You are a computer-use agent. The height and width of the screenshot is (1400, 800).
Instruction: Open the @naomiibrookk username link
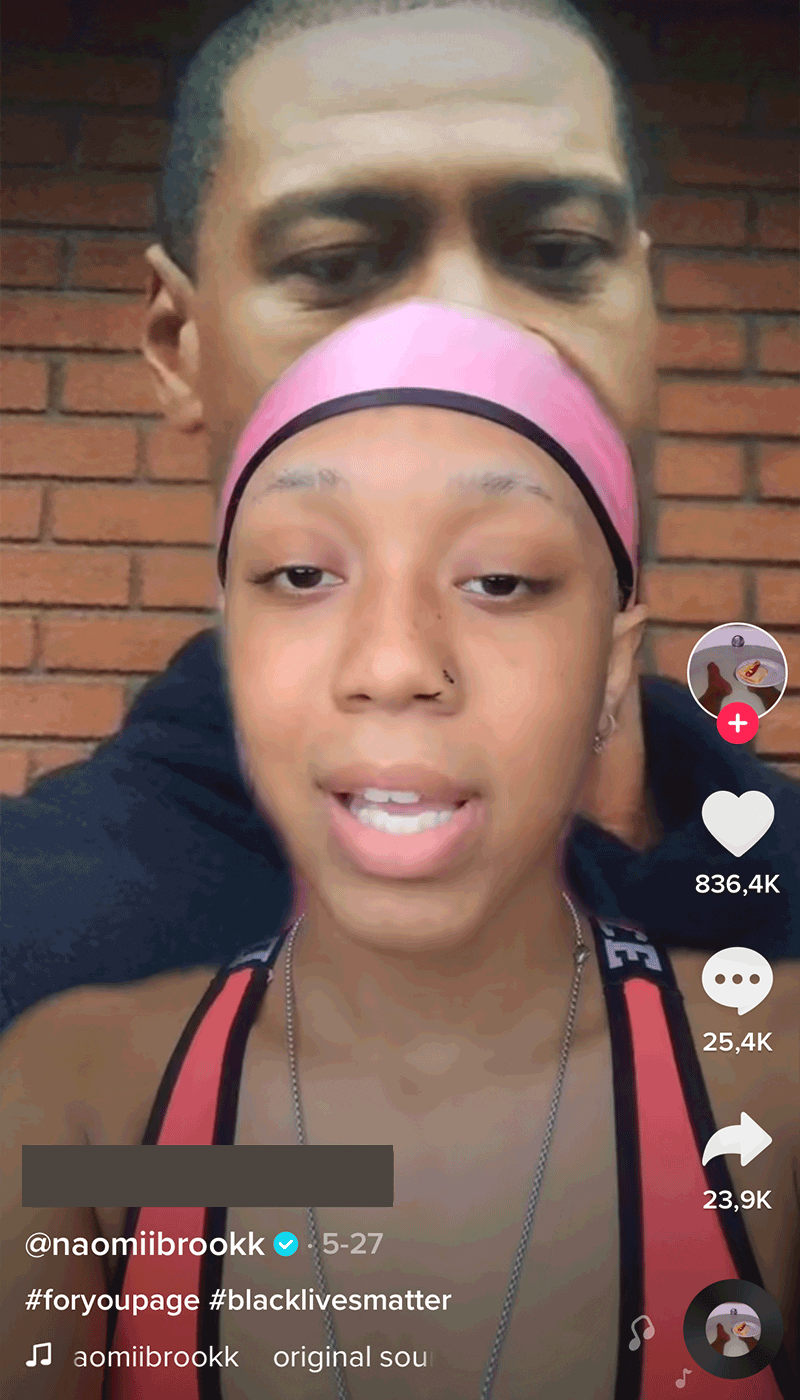[x=145, y=1244]
